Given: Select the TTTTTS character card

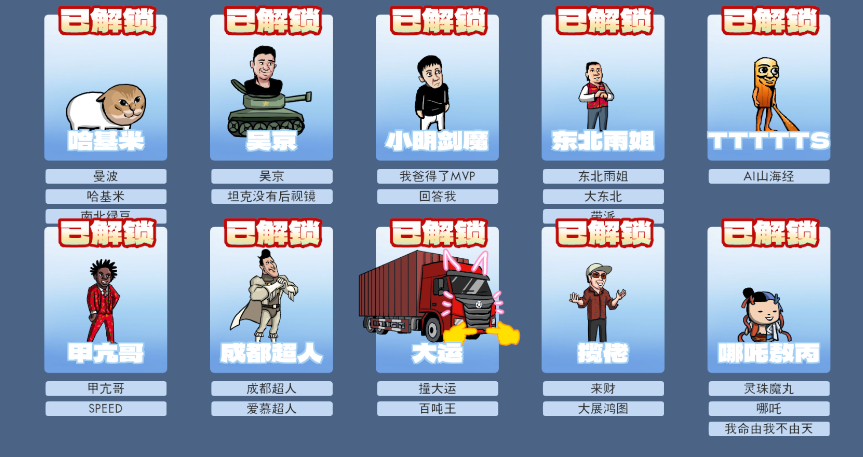Looking at the screenshot, I should [x=768, y=95].
